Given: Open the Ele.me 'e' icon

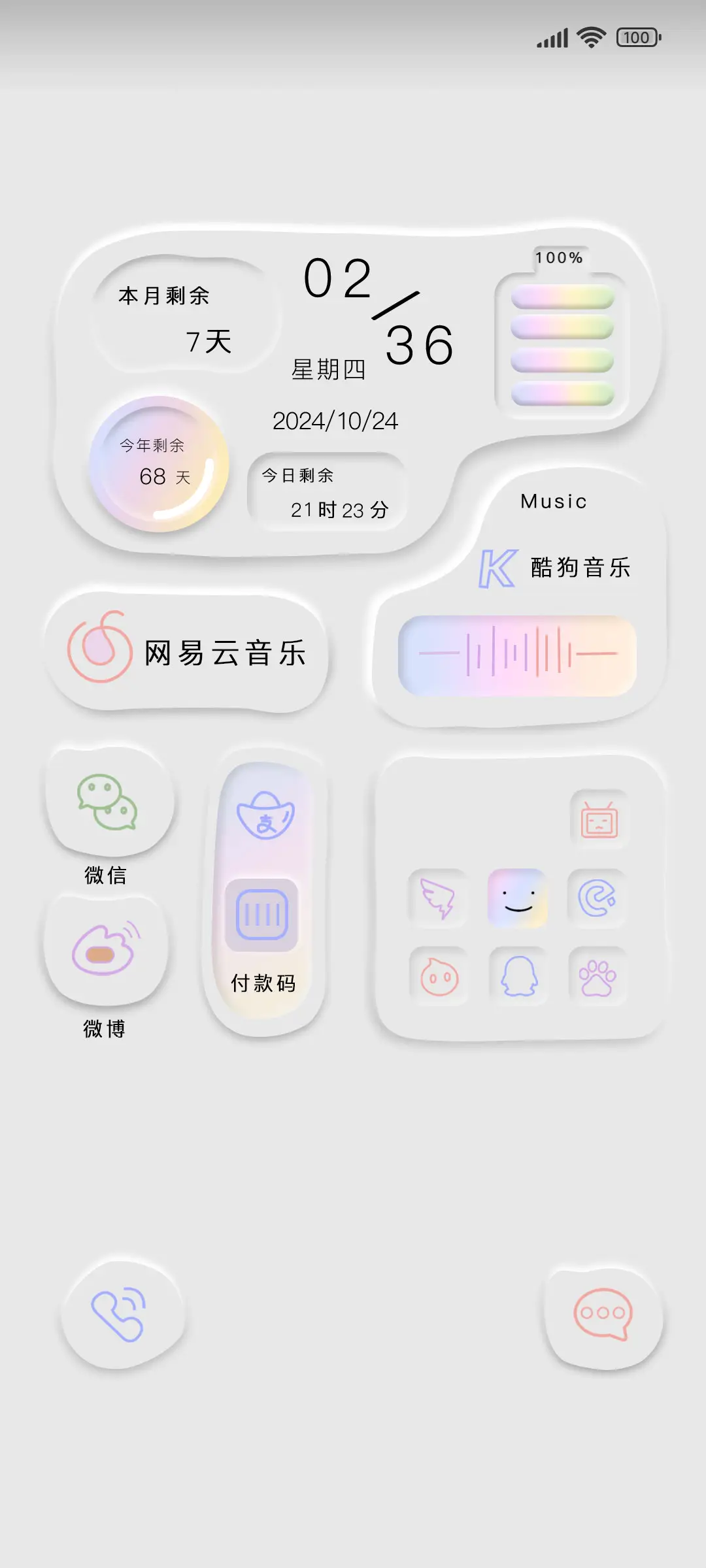Looking at the screenshot, I should click(599, 898).
